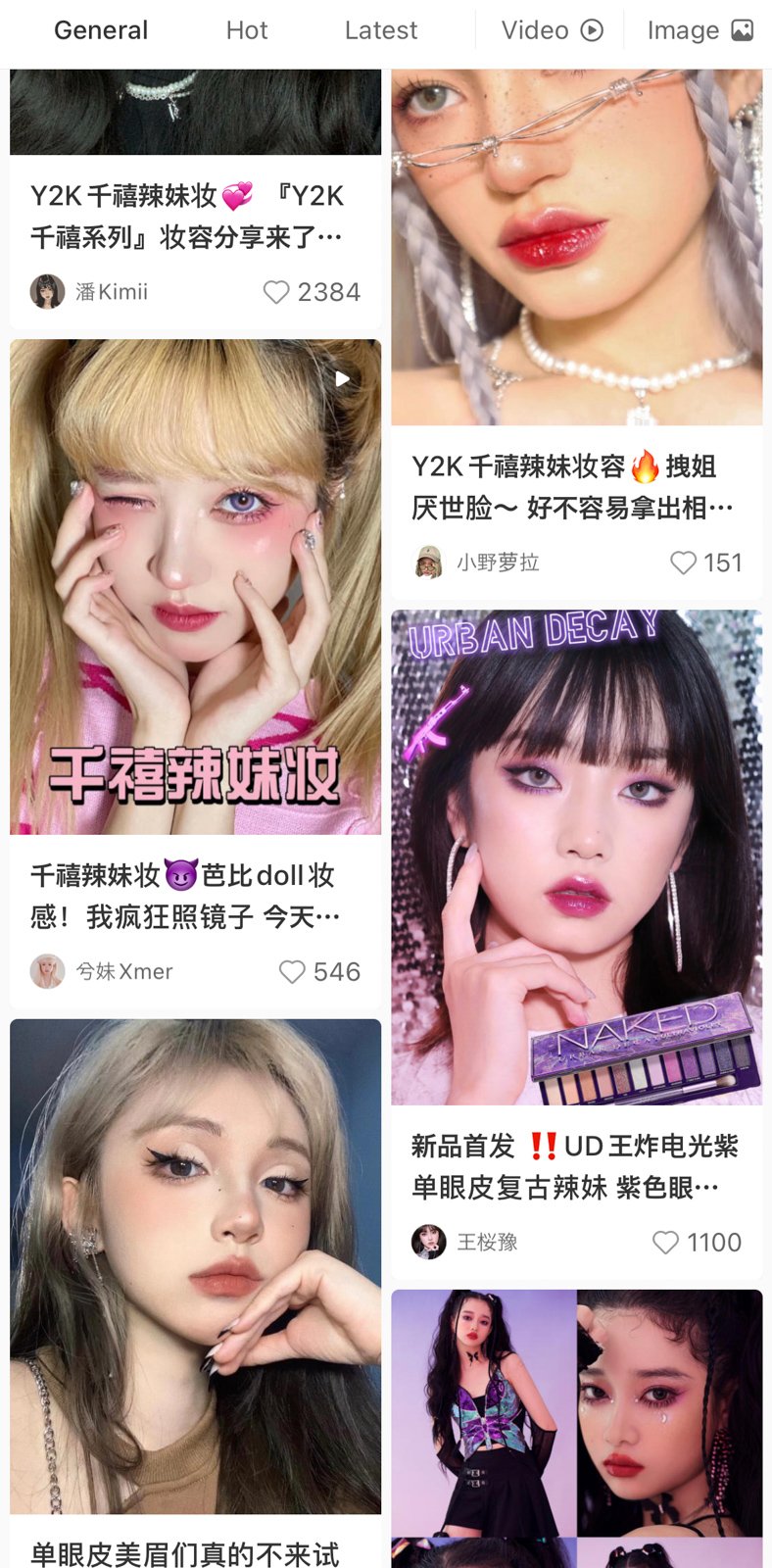772x1568 pixels.
Task: Like the post by 兮妹Xmer
Action: click(x=293, y=971)
